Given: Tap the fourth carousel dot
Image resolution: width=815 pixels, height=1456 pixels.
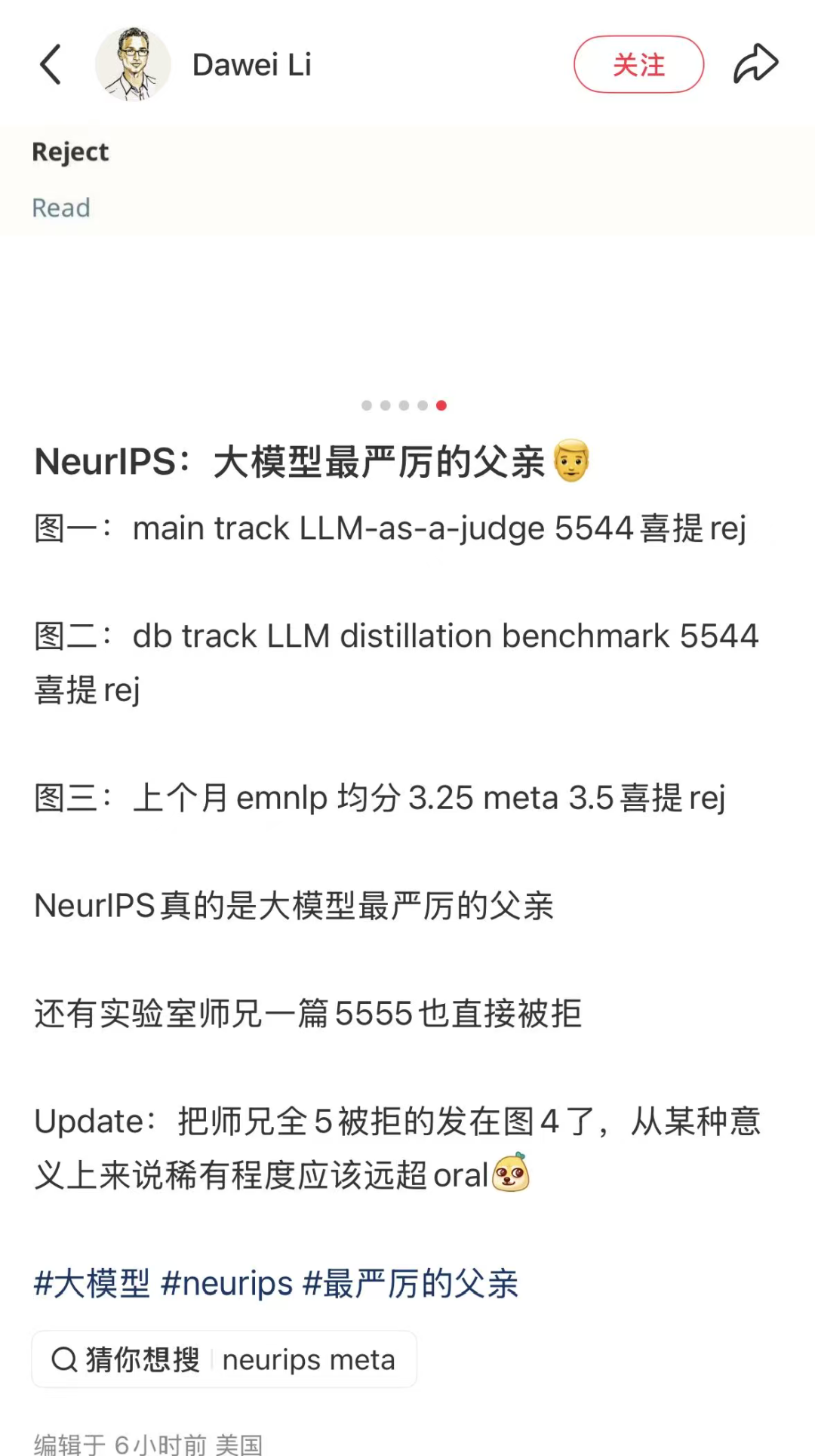Looking at the screenshot, I should [423, 405].
